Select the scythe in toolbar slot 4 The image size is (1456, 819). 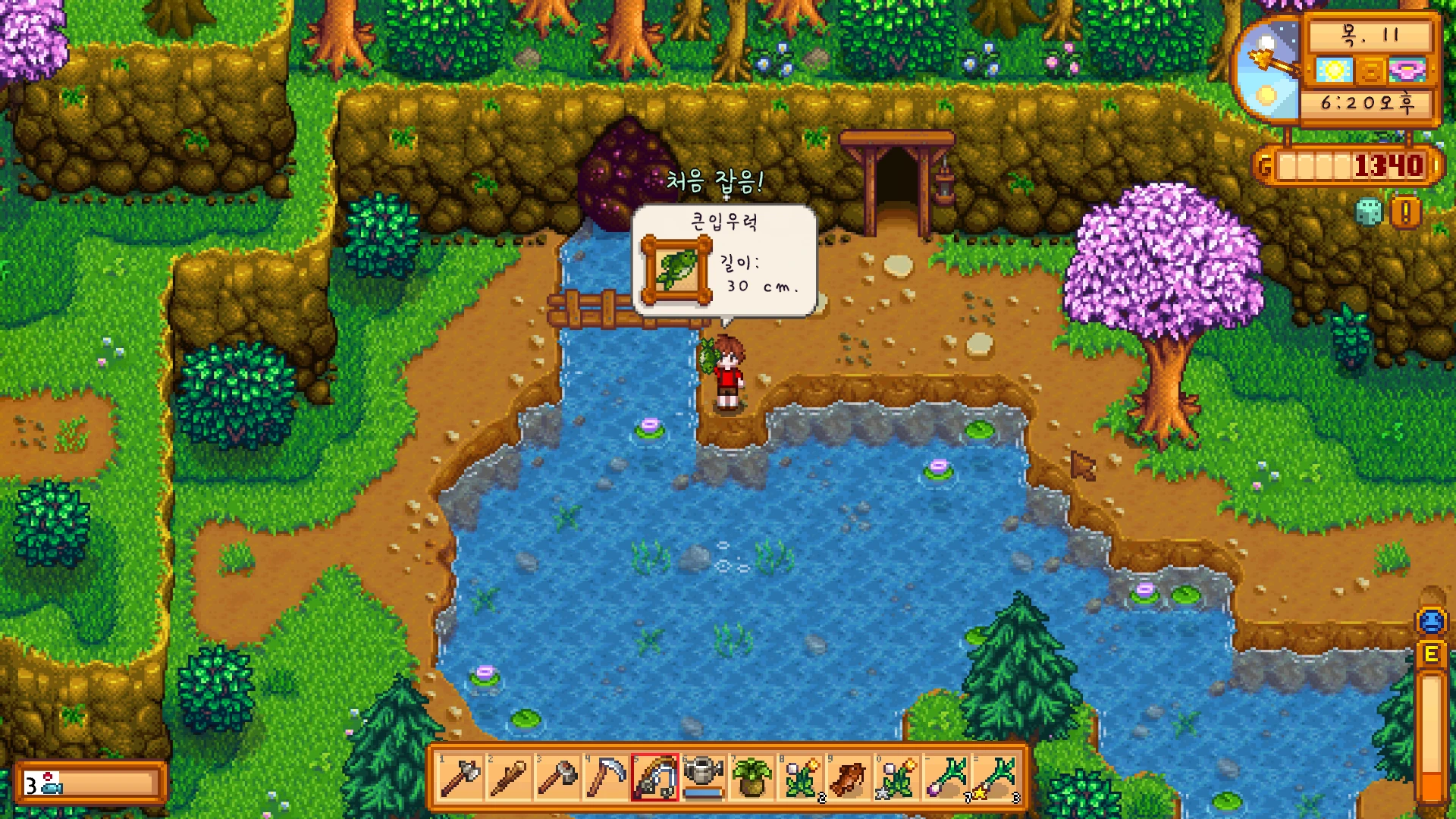(606, 777)
